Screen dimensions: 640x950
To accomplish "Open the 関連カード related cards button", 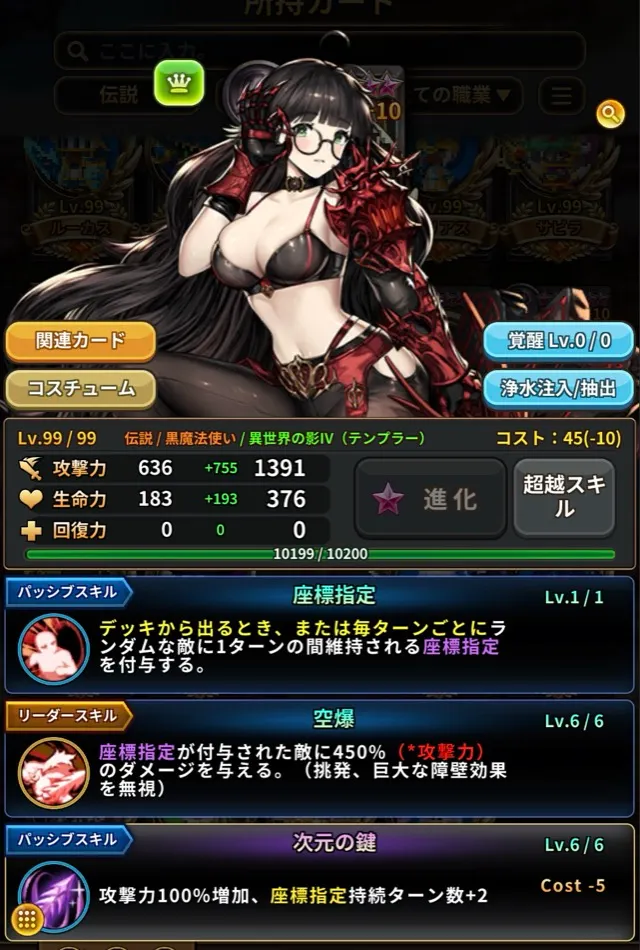I will pyautogui.click(x=81, y=340).
